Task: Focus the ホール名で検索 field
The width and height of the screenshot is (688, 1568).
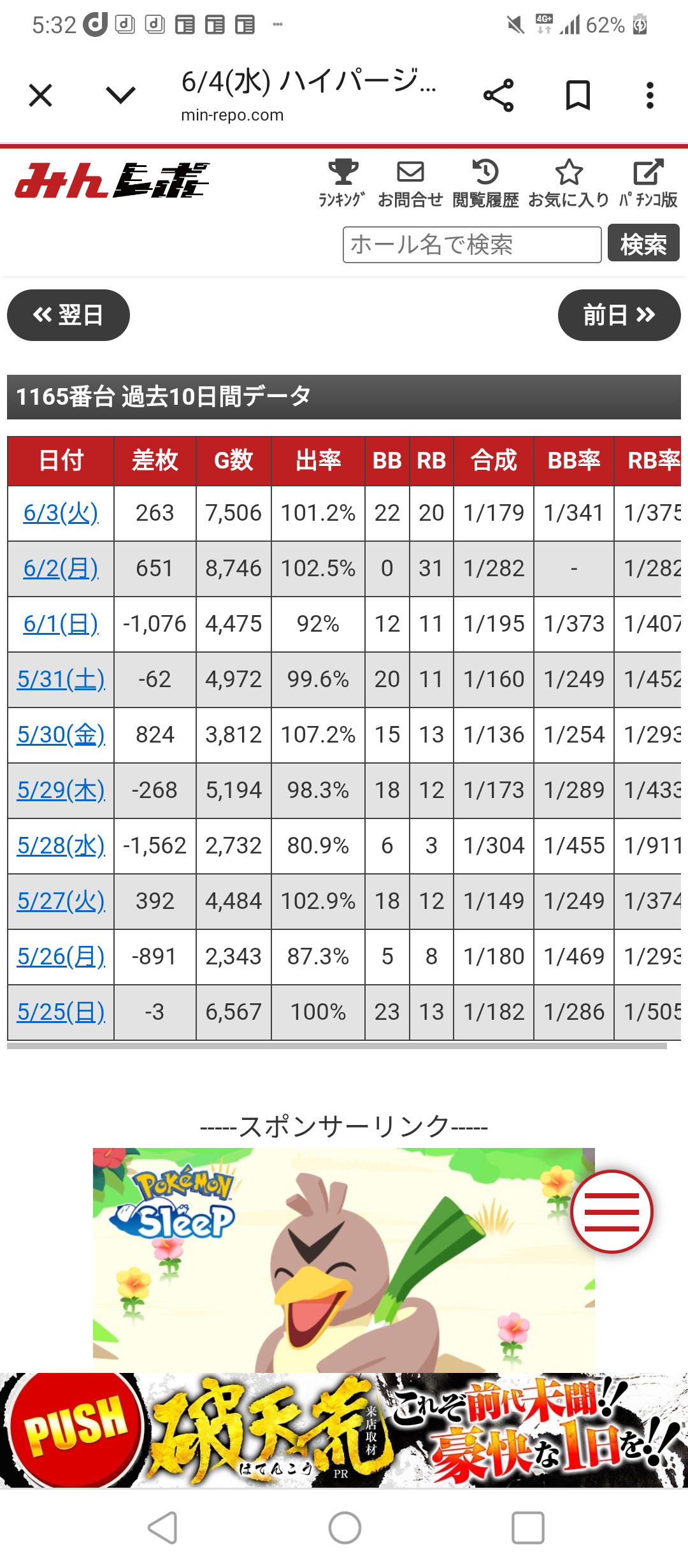Action: [x=471, y=245]
